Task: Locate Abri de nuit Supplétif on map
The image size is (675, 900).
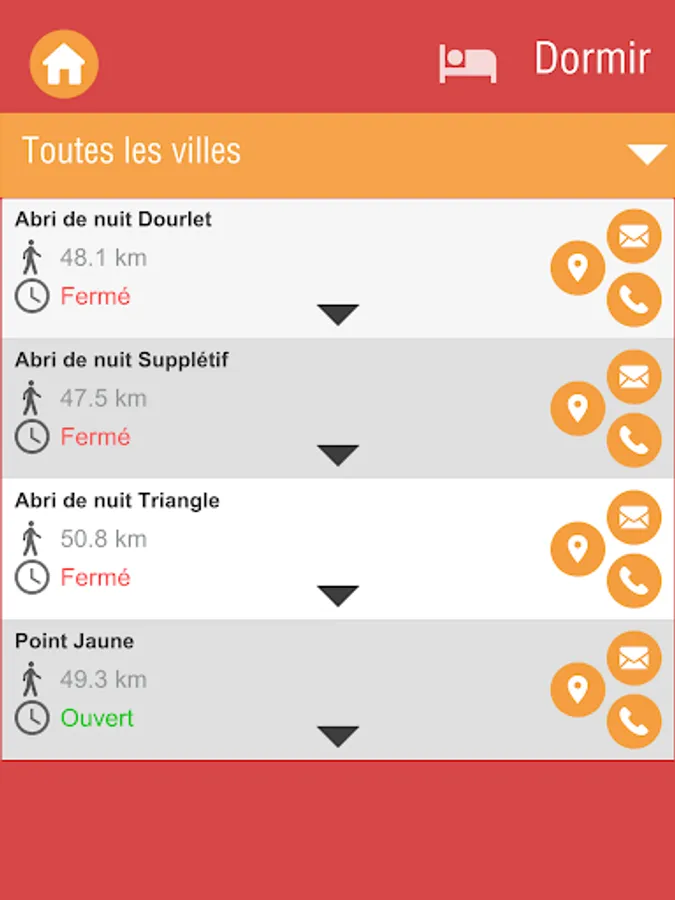Action: coord(578,408)
